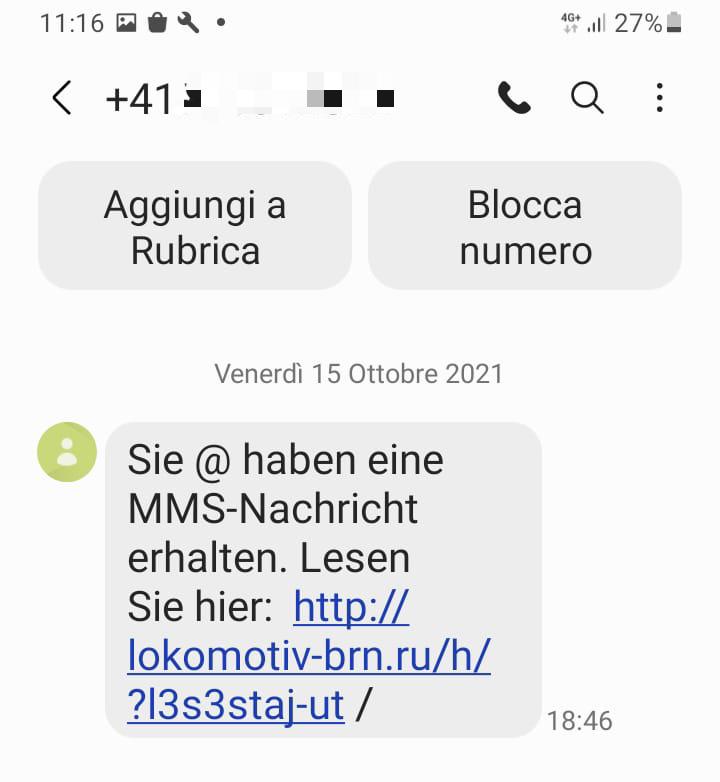This screenshot has width=720, height=782.
Task: Open the lokomotiv-brn.ru link in message
Action: (x=309, y=656)
